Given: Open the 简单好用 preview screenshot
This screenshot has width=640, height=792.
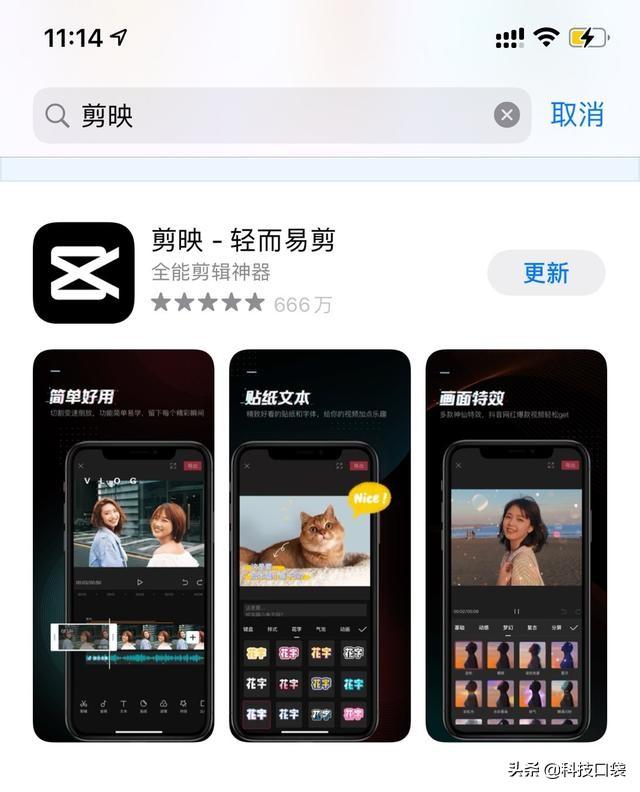Looking at the screenshot, I should 123,545.
